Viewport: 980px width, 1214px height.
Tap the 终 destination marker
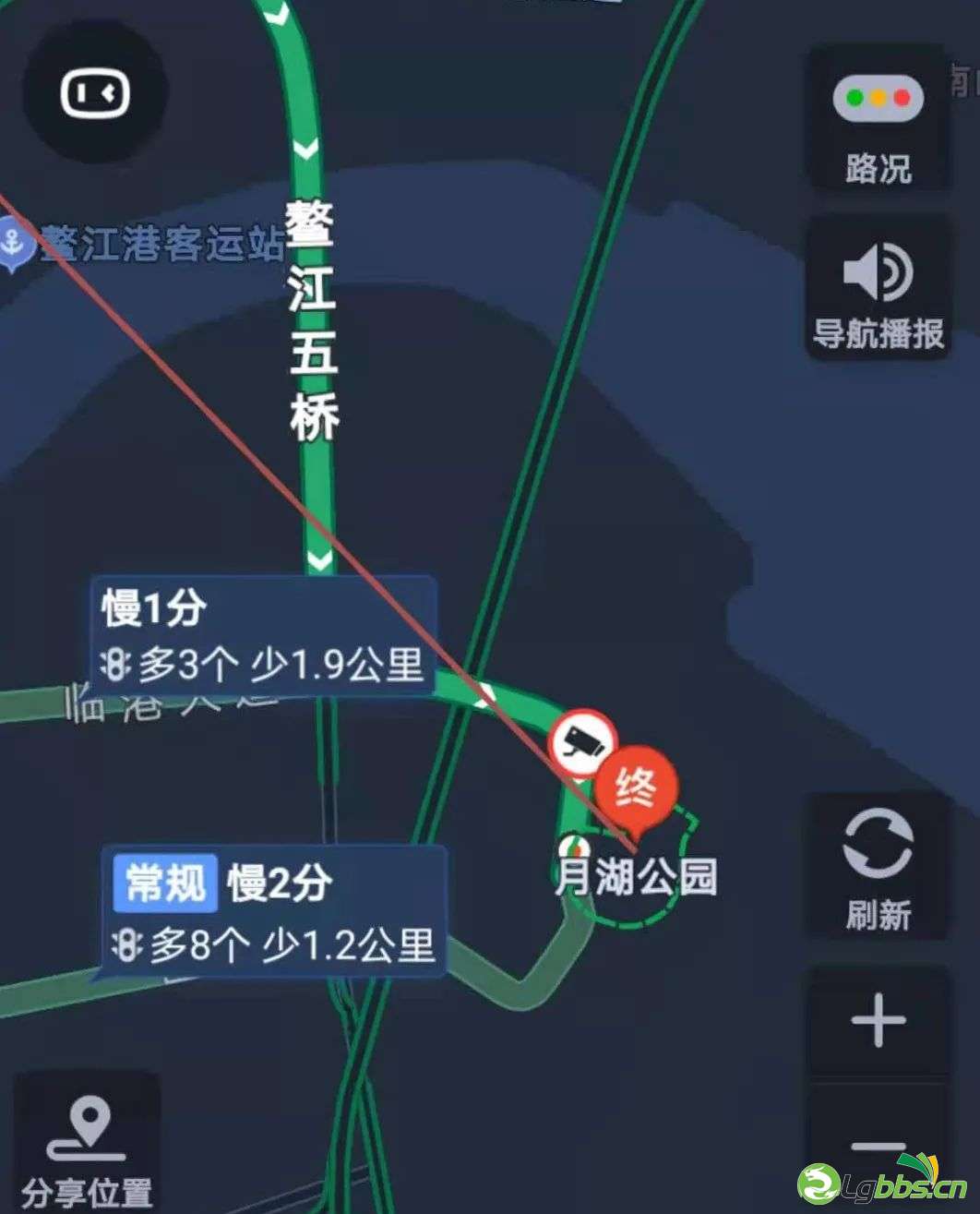(x=636, y=789)
